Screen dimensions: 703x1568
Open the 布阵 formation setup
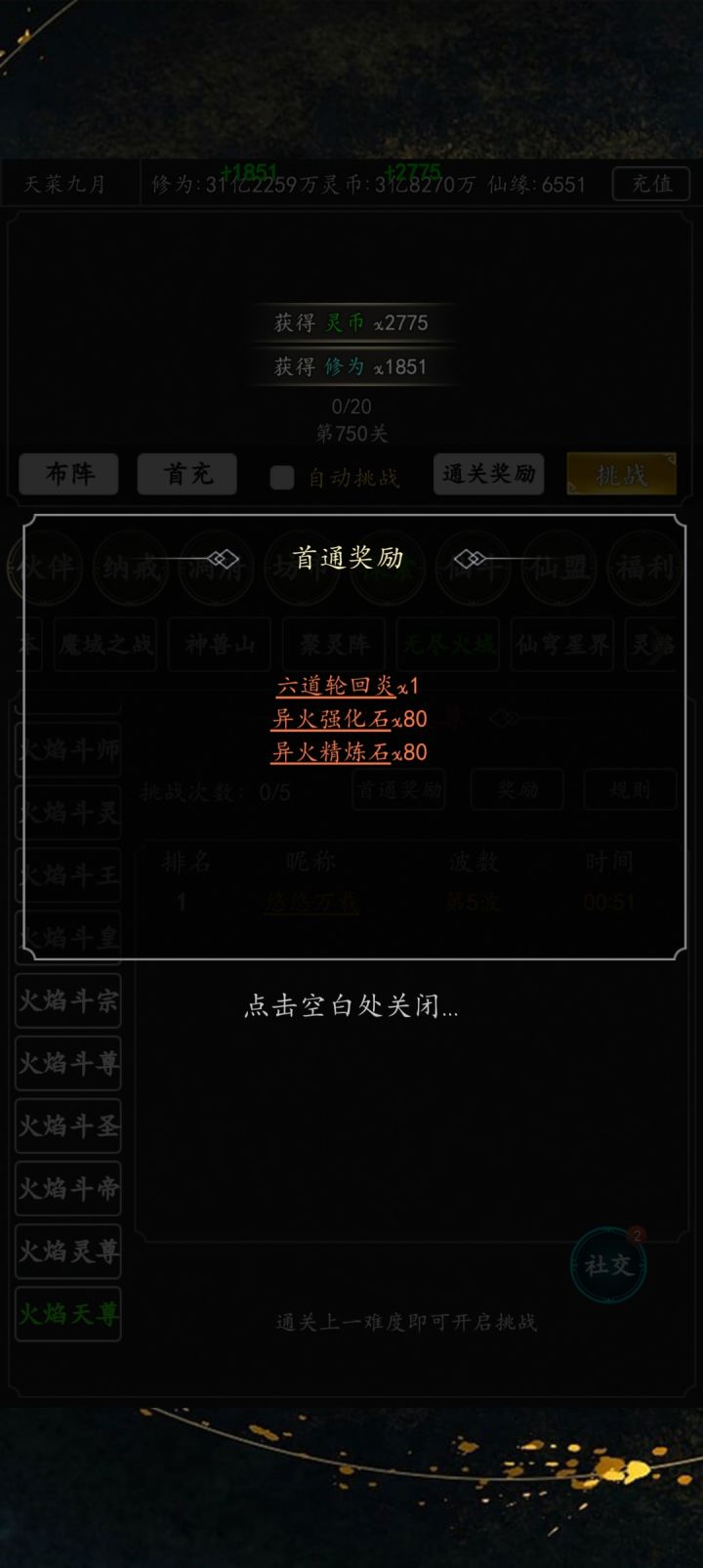(67, 474)
